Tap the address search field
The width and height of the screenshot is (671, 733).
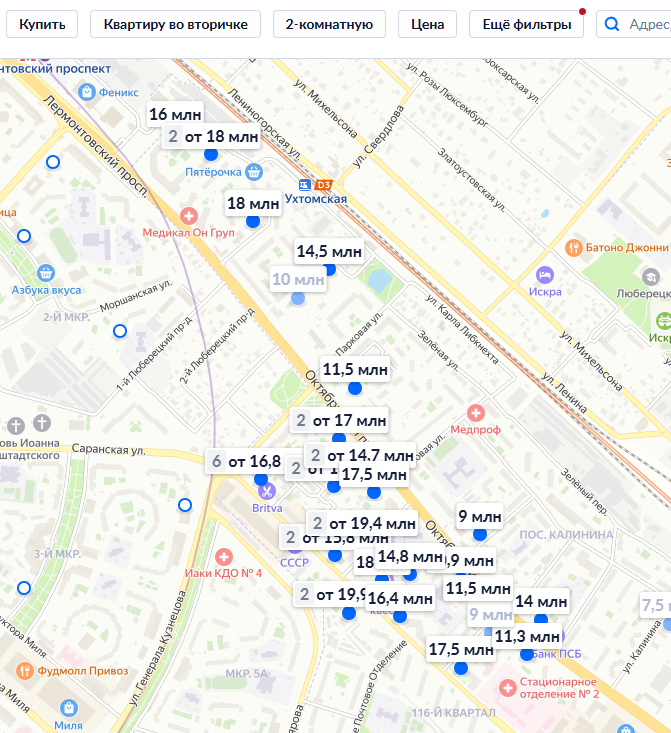point(636,24)
